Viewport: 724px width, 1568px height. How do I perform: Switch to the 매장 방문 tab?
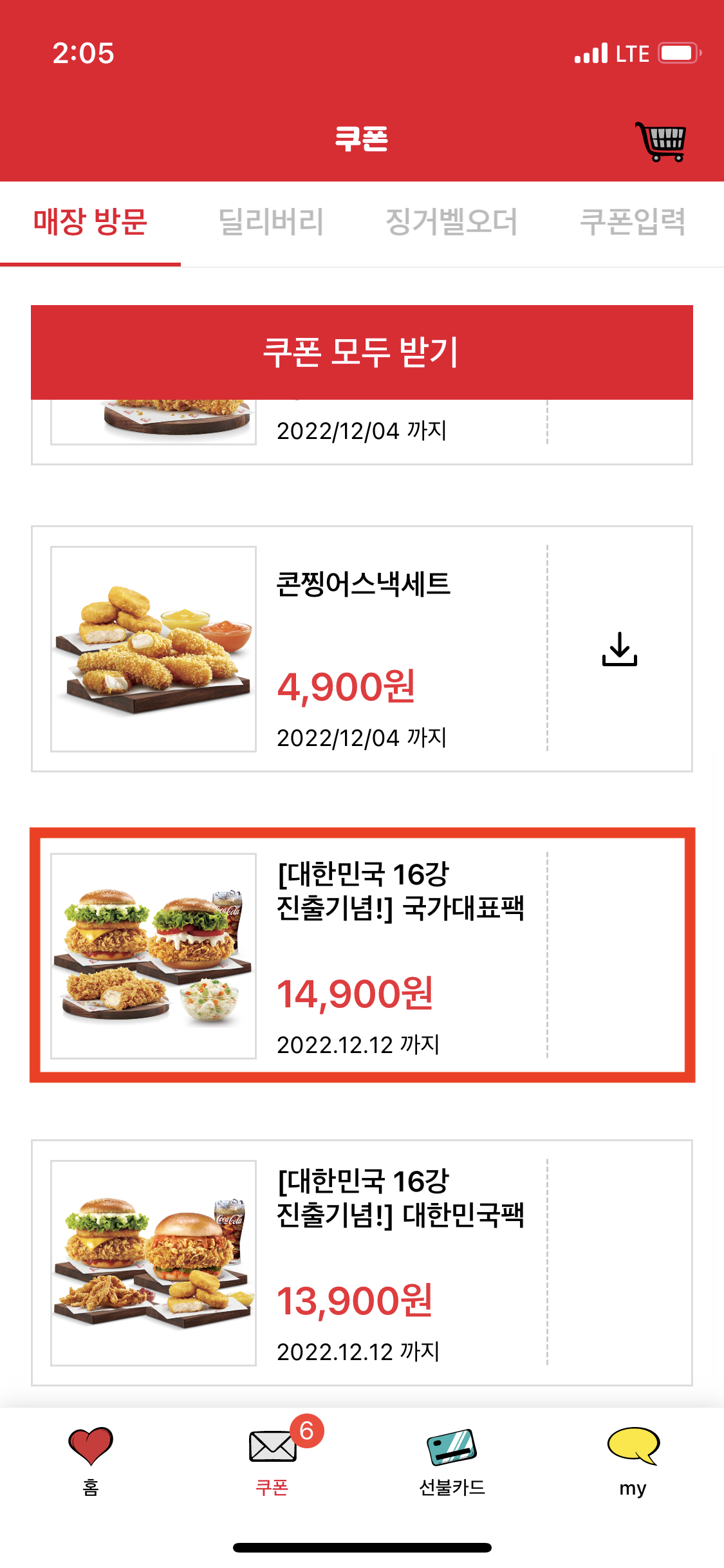pos(90,222)
